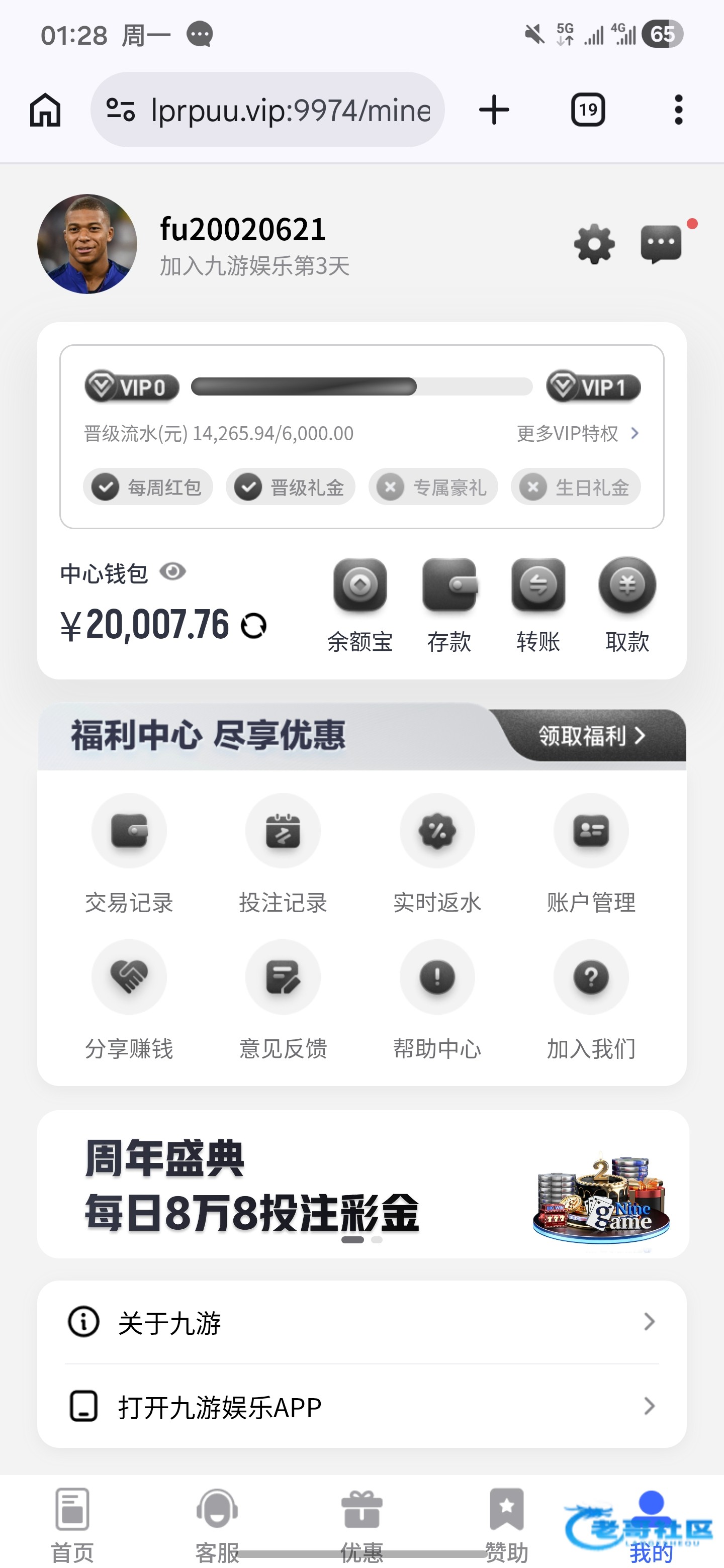This screenshot has height=1568, width=724.
Task: Open 实时返水
Action: pyautogui.click(x=437, y=853)
